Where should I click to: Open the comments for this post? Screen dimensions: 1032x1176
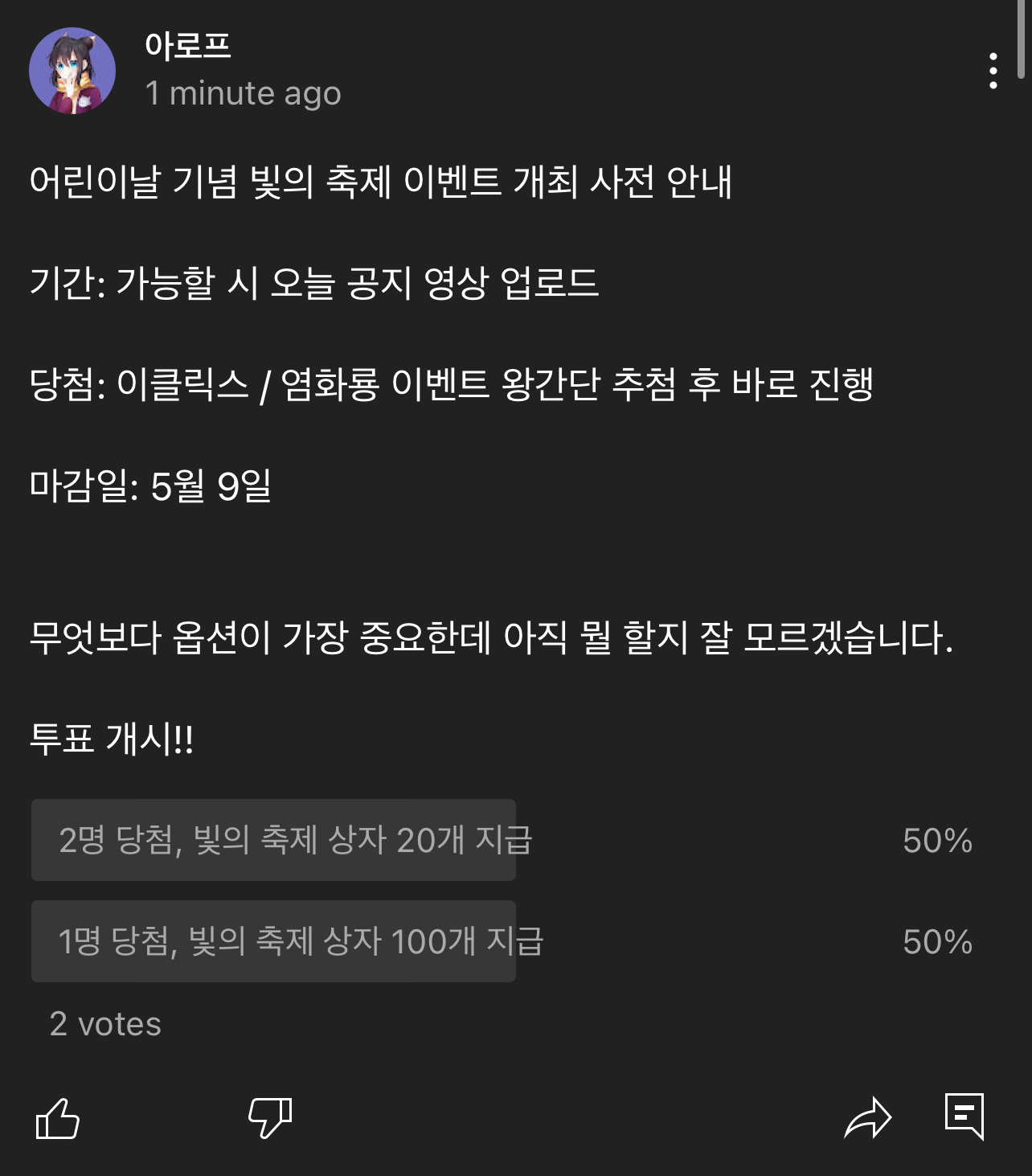coord(964,1116)
